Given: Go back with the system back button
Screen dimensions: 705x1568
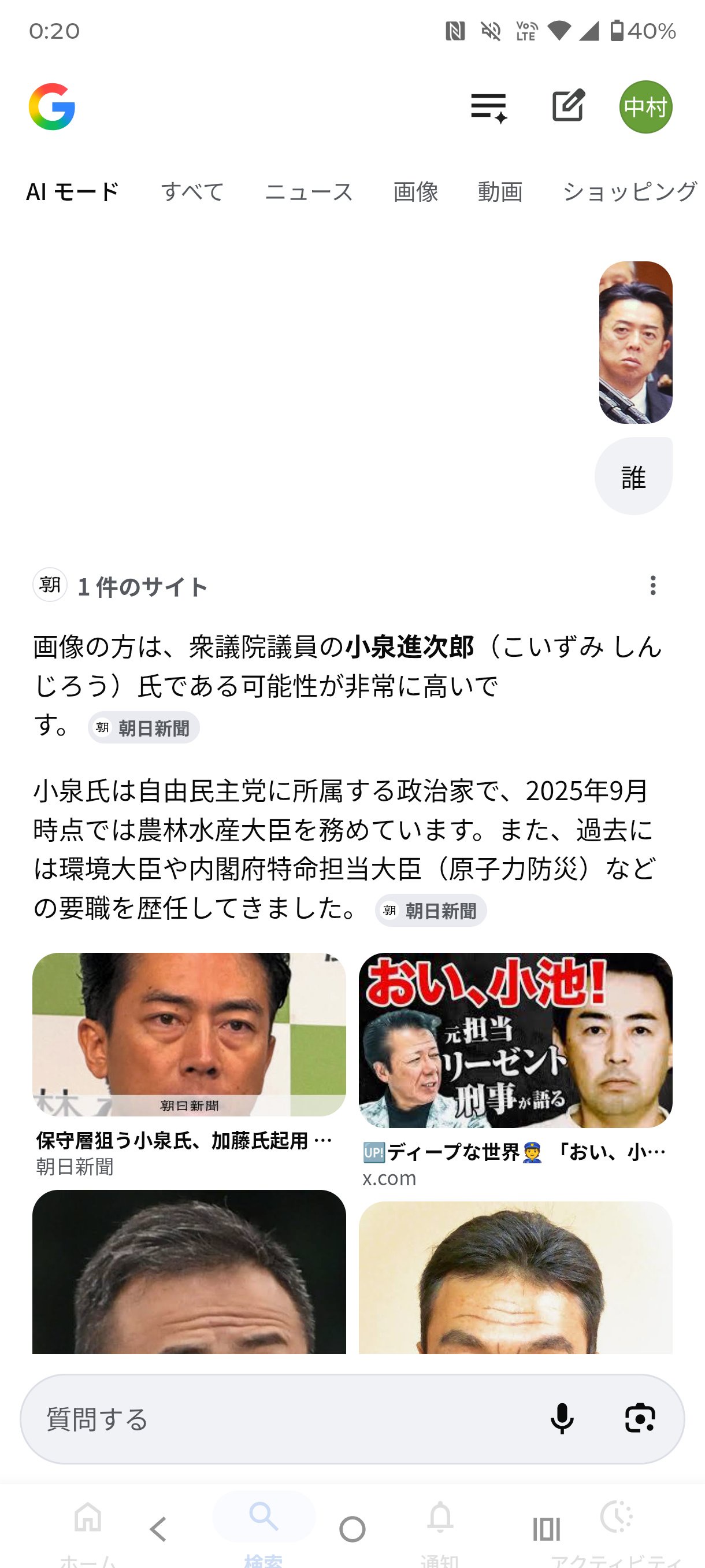Looking at the screenshot, I should click(159, 1529).
